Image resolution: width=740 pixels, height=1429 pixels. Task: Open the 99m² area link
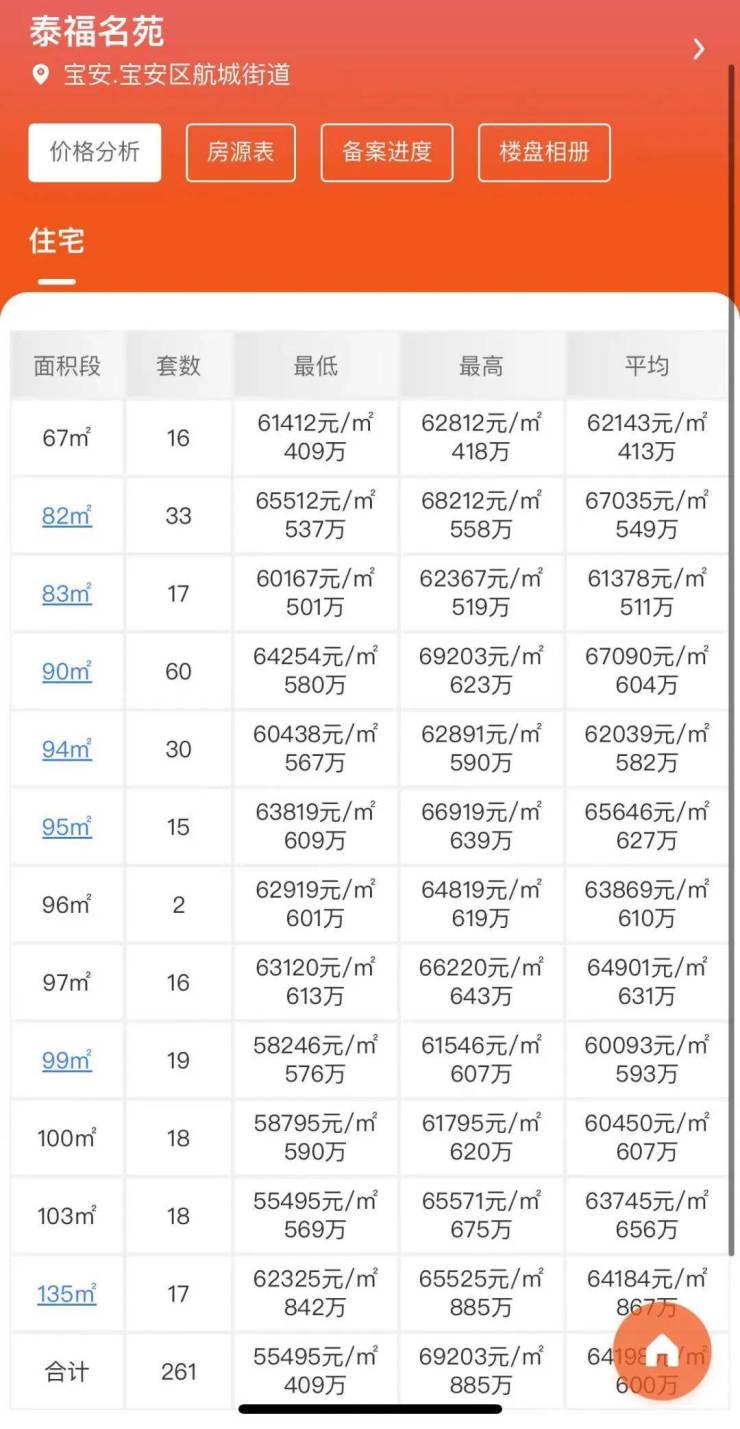click(x=67, y=1060)
